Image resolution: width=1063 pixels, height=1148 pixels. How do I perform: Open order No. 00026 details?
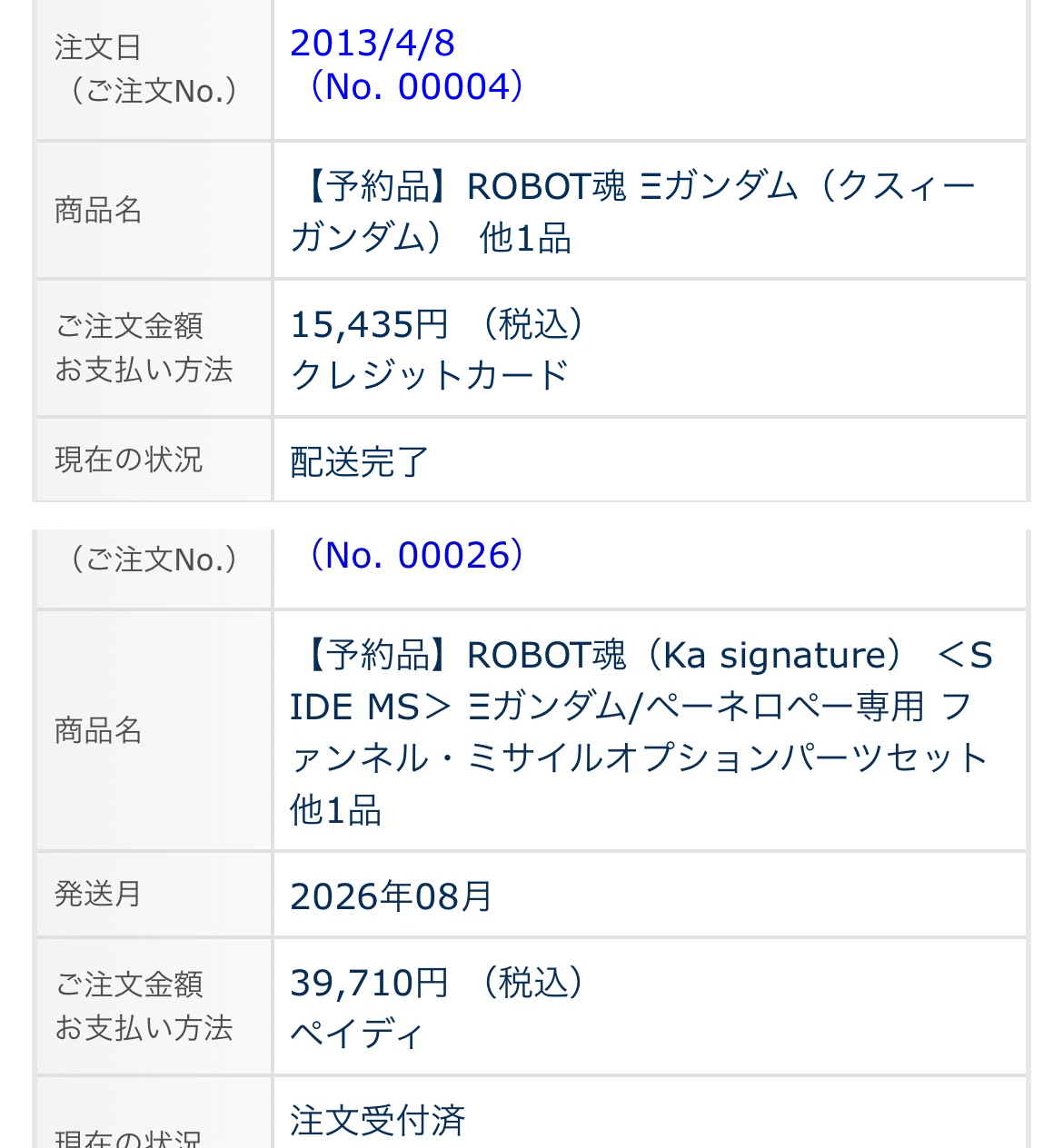coord(416,556)
